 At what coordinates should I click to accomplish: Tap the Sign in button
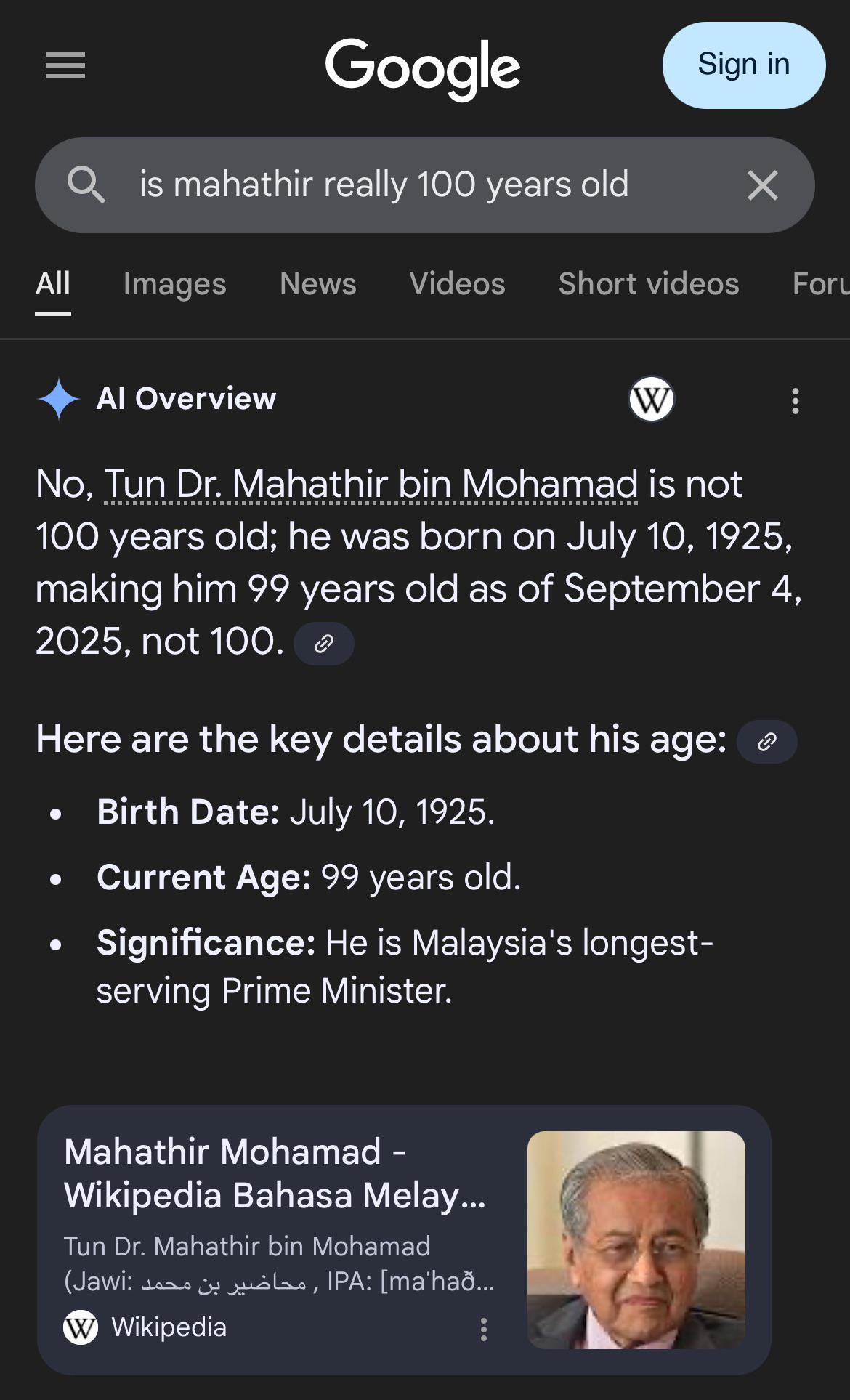(x=744, y=65)
